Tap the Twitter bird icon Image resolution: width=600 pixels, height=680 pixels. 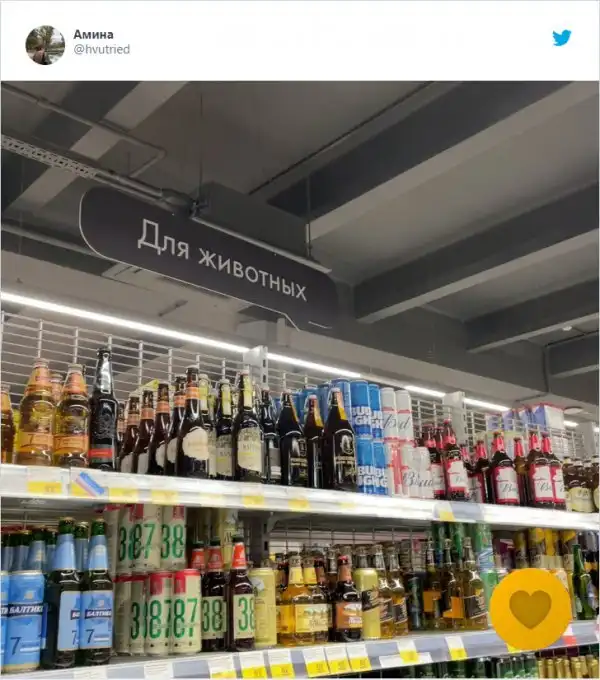coord(563,37)
